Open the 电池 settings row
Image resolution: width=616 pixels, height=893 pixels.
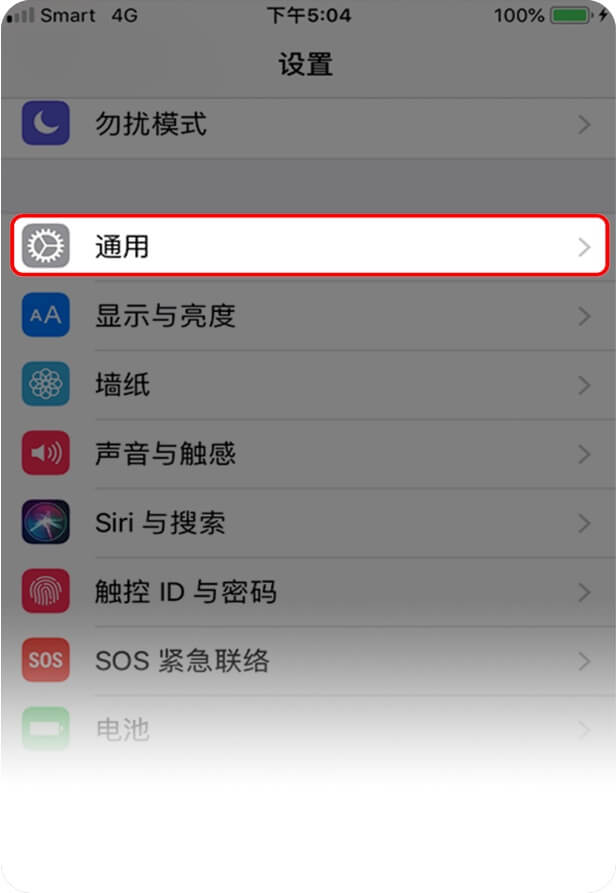pyautogui.click(x=300, y=729)
